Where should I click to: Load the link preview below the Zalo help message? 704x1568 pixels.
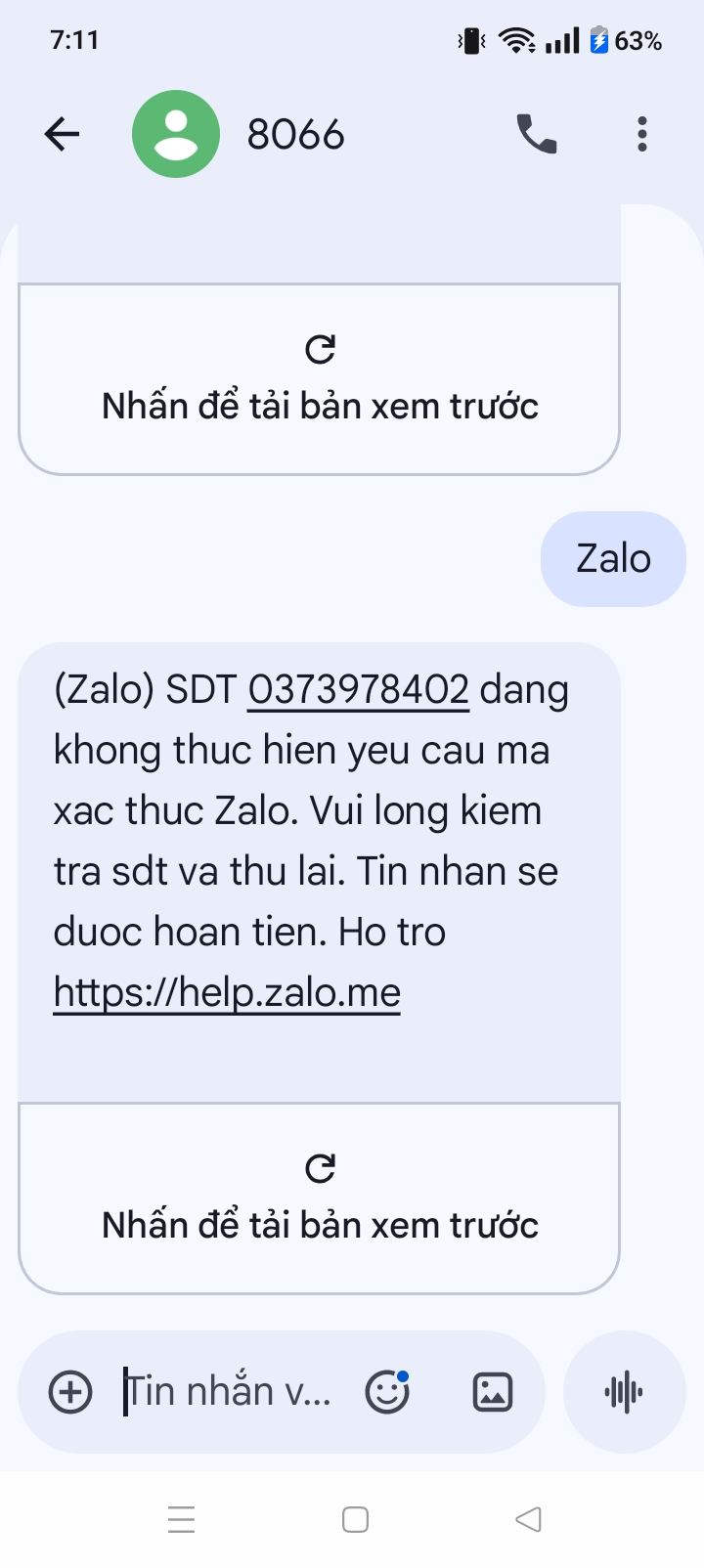(x=320, y=1198)
